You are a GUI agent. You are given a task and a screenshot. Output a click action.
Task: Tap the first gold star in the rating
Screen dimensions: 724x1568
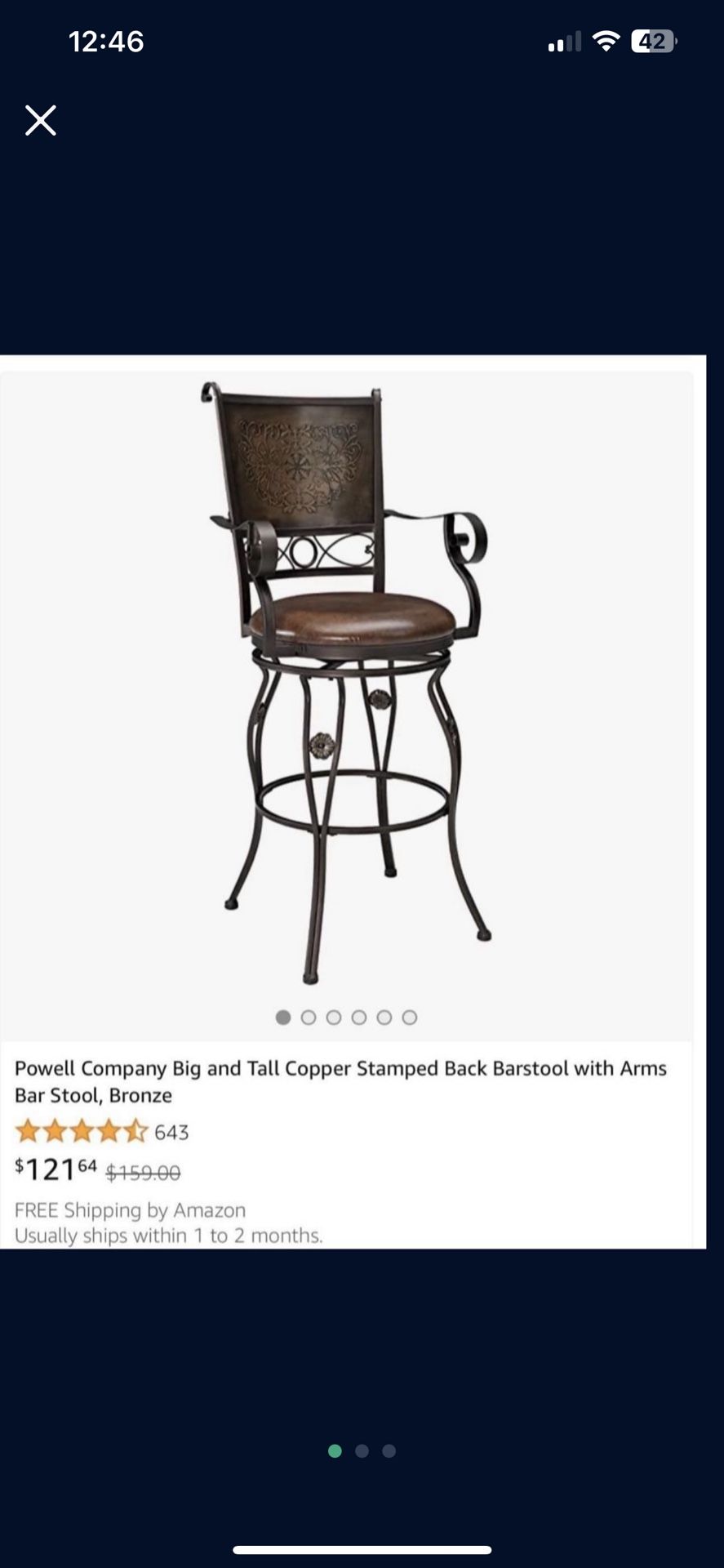(26, 1133)
